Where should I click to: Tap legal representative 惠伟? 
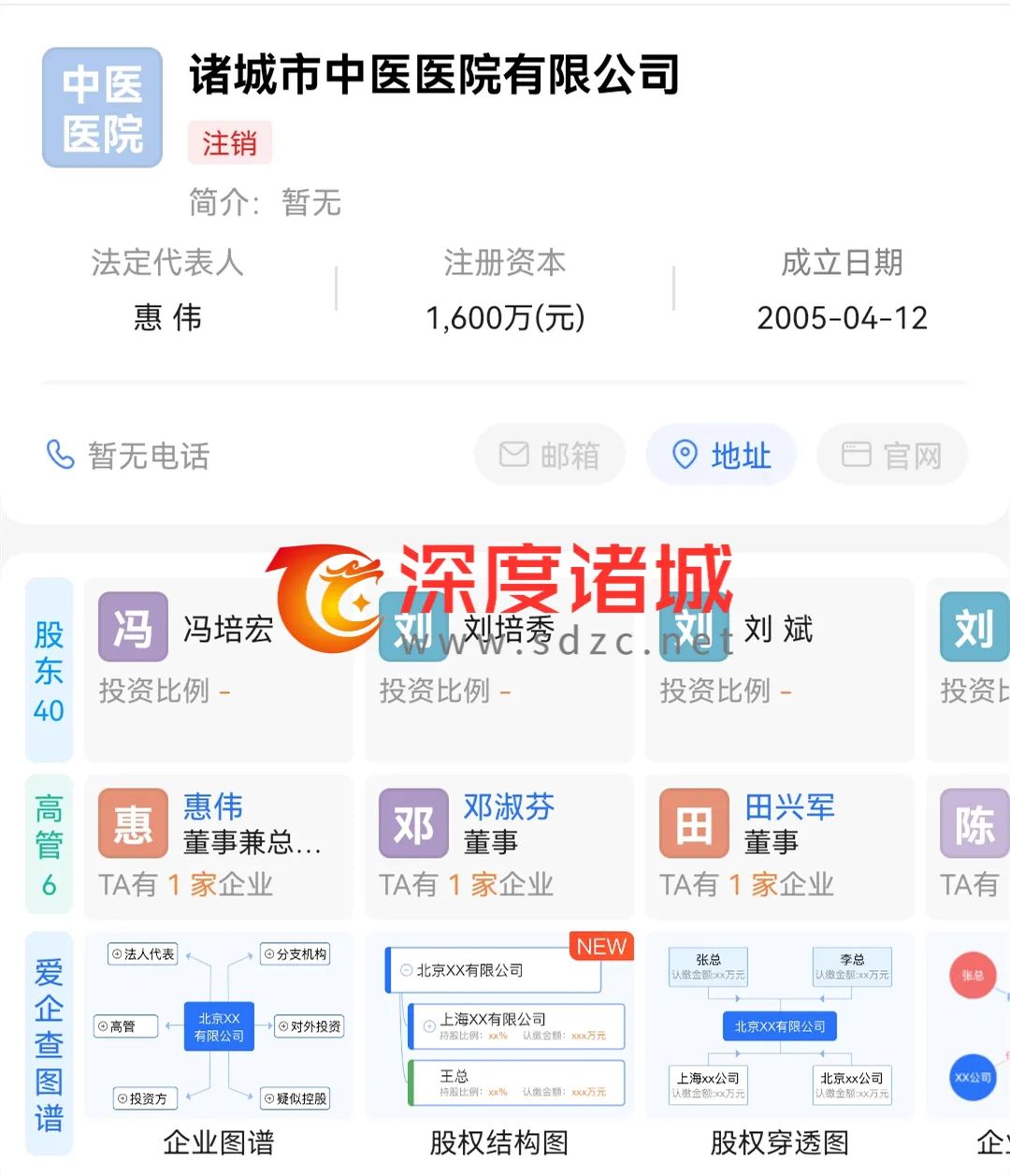(x=167, y=318)
